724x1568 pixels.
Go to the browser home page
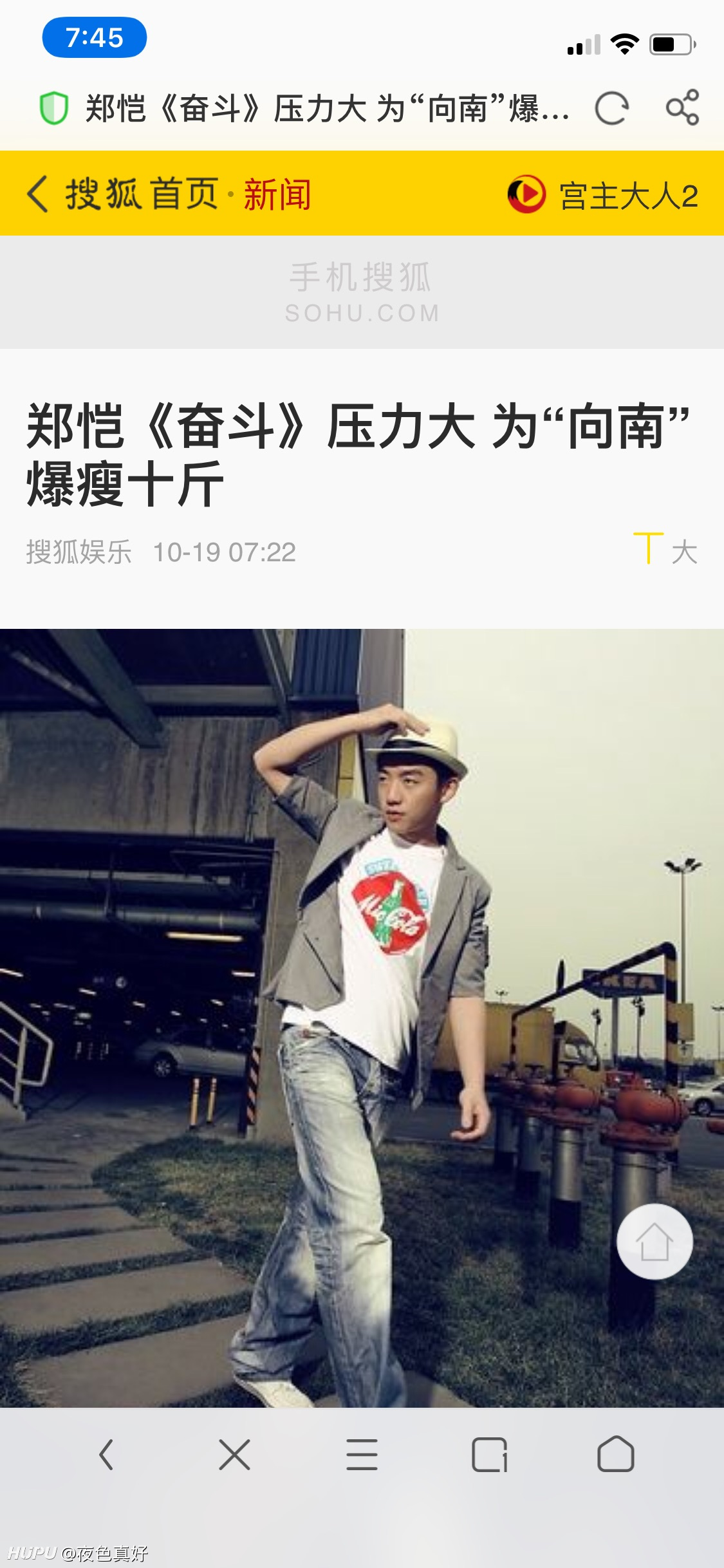[x=616, y=1454]
